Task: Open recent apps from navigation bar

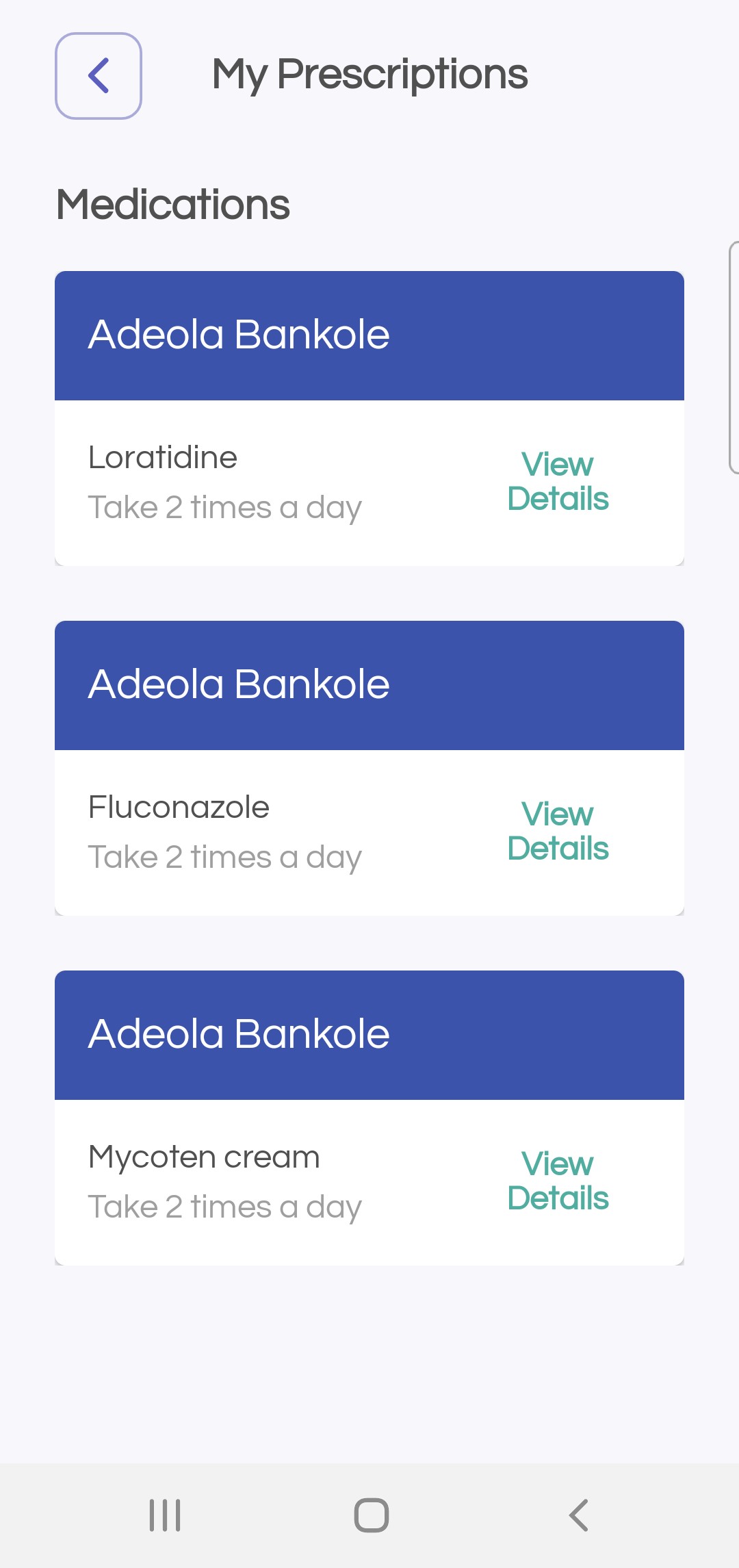Action: 165,1515
